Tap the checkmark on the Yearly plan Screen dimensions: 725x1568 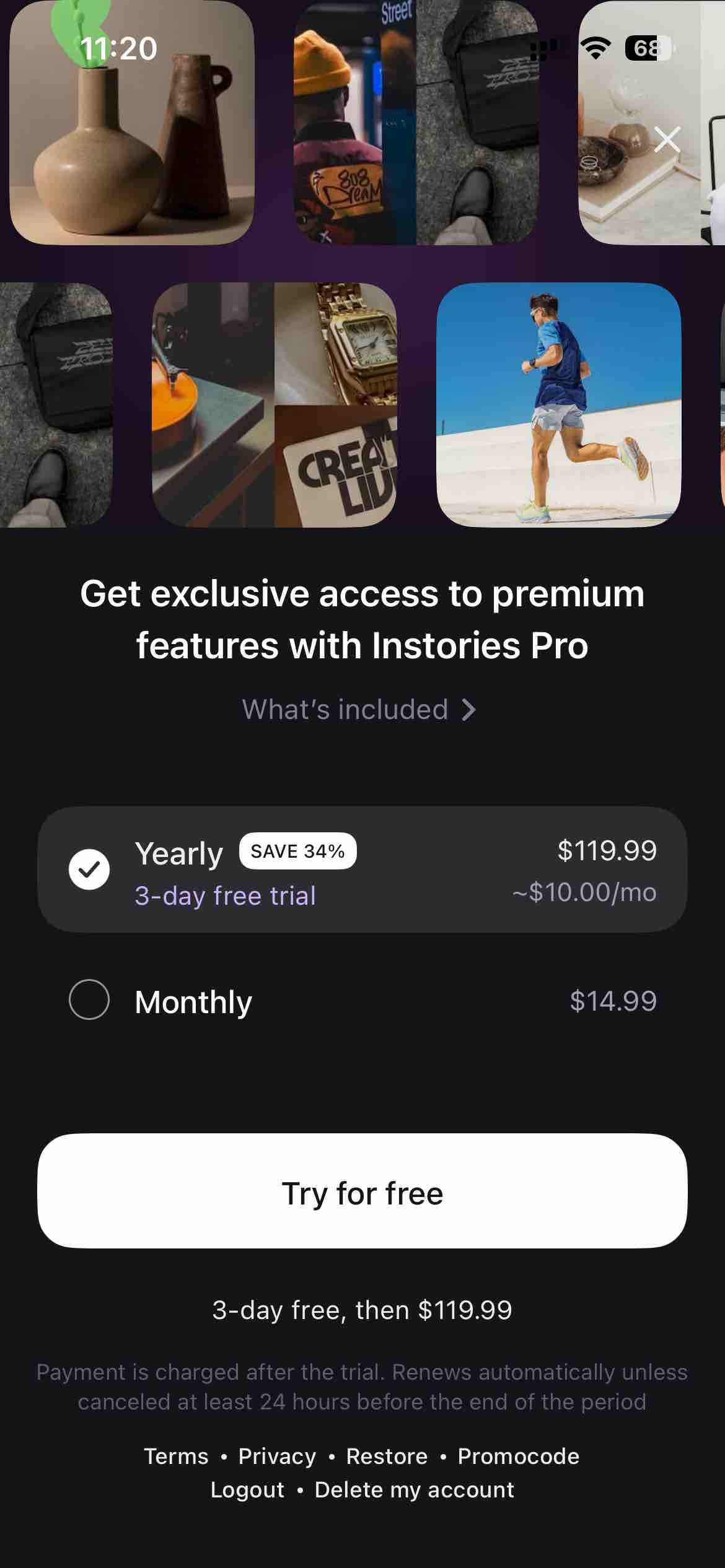pyautogui.click(x=89, y=869)
